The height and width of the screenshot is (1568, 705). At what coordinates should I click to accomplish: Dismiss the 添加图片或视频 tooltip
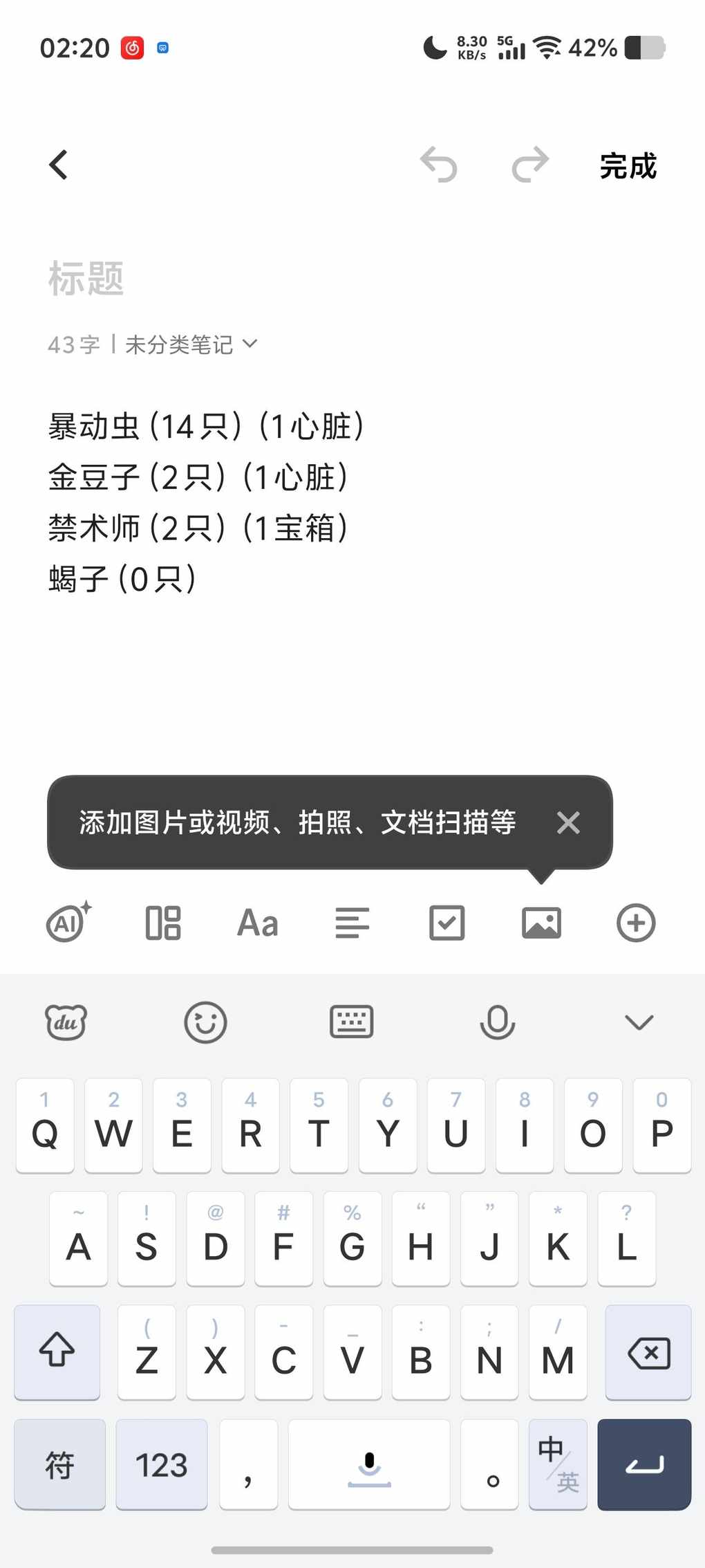click(x=568, y=822)
